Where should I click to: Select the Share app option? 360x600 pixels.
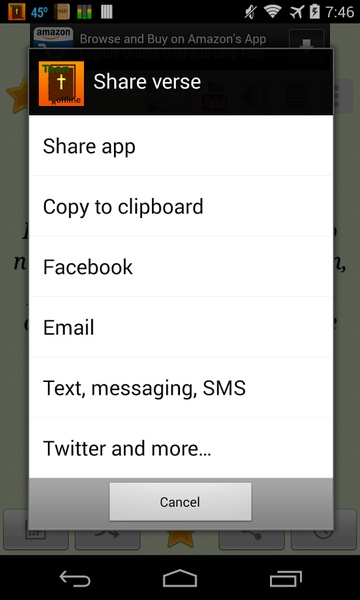coord(181,146)
